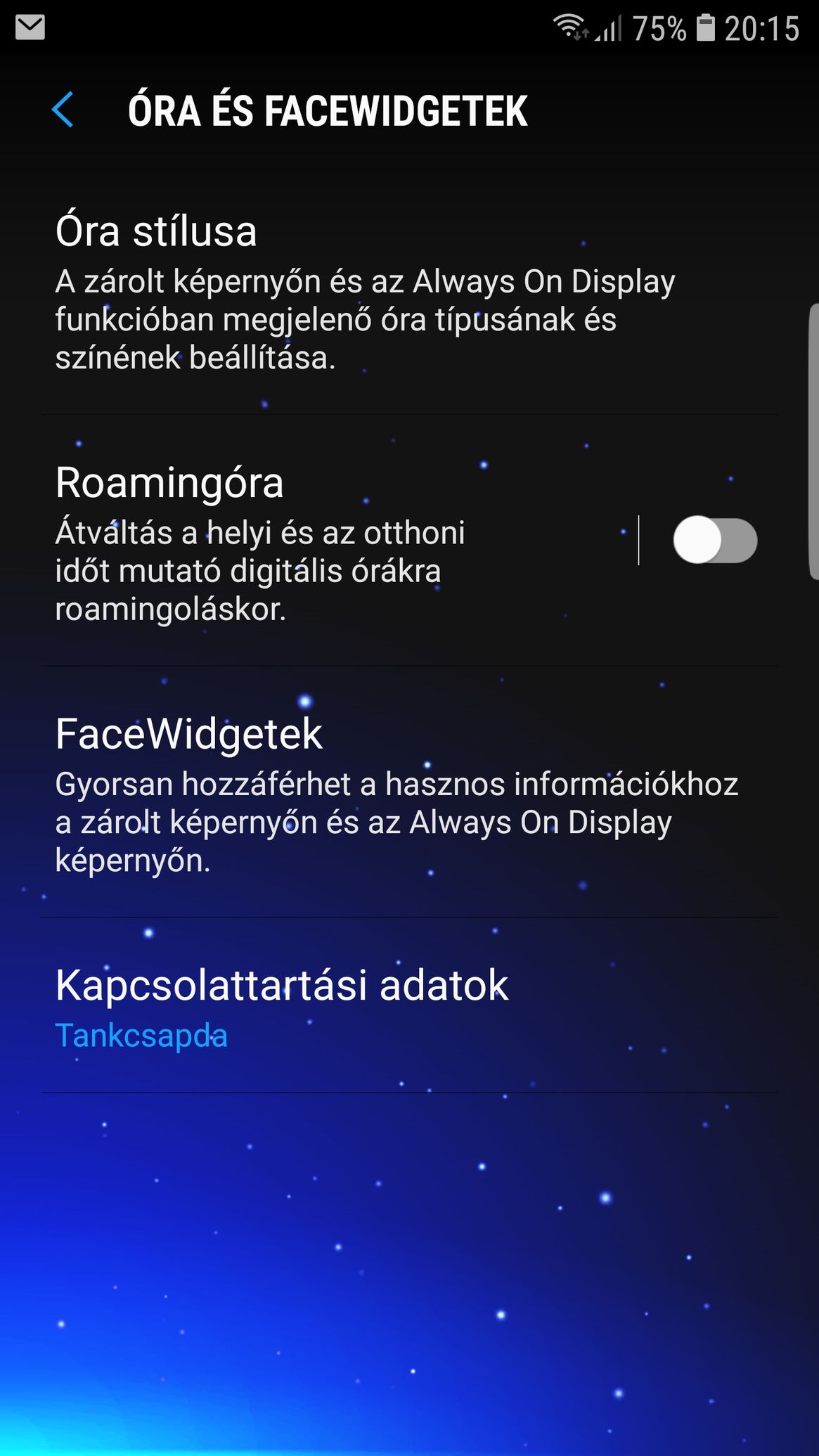This screenshot has width=819, height=1456.
Task: Open Óra stílusa settings
Action: 409,290
